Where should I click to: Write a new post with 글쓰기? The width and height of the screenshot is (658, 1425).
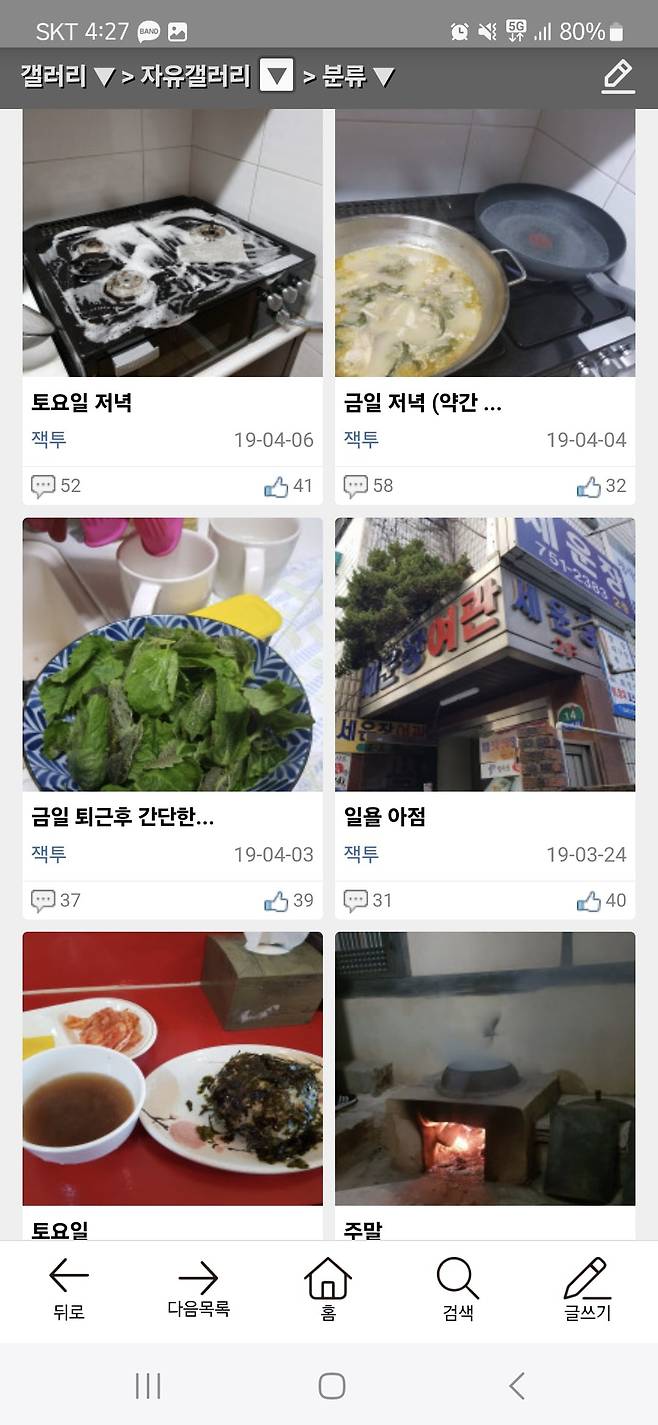click(x=587, y=1289)
